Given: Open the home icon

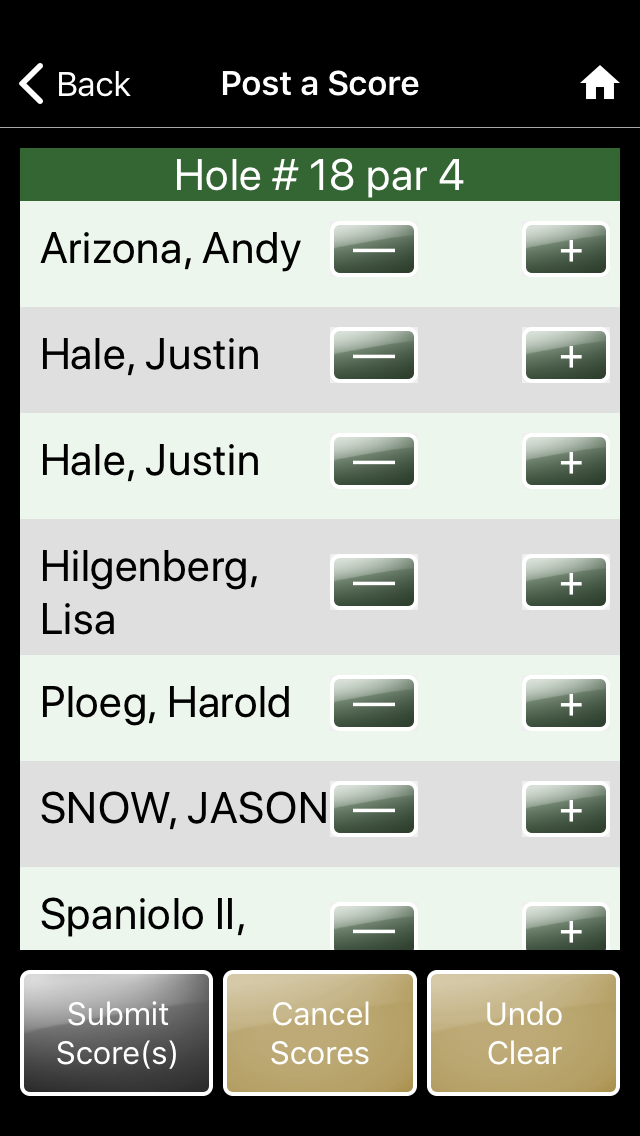Looking at the screenshot, I should [x=599, y=83].
